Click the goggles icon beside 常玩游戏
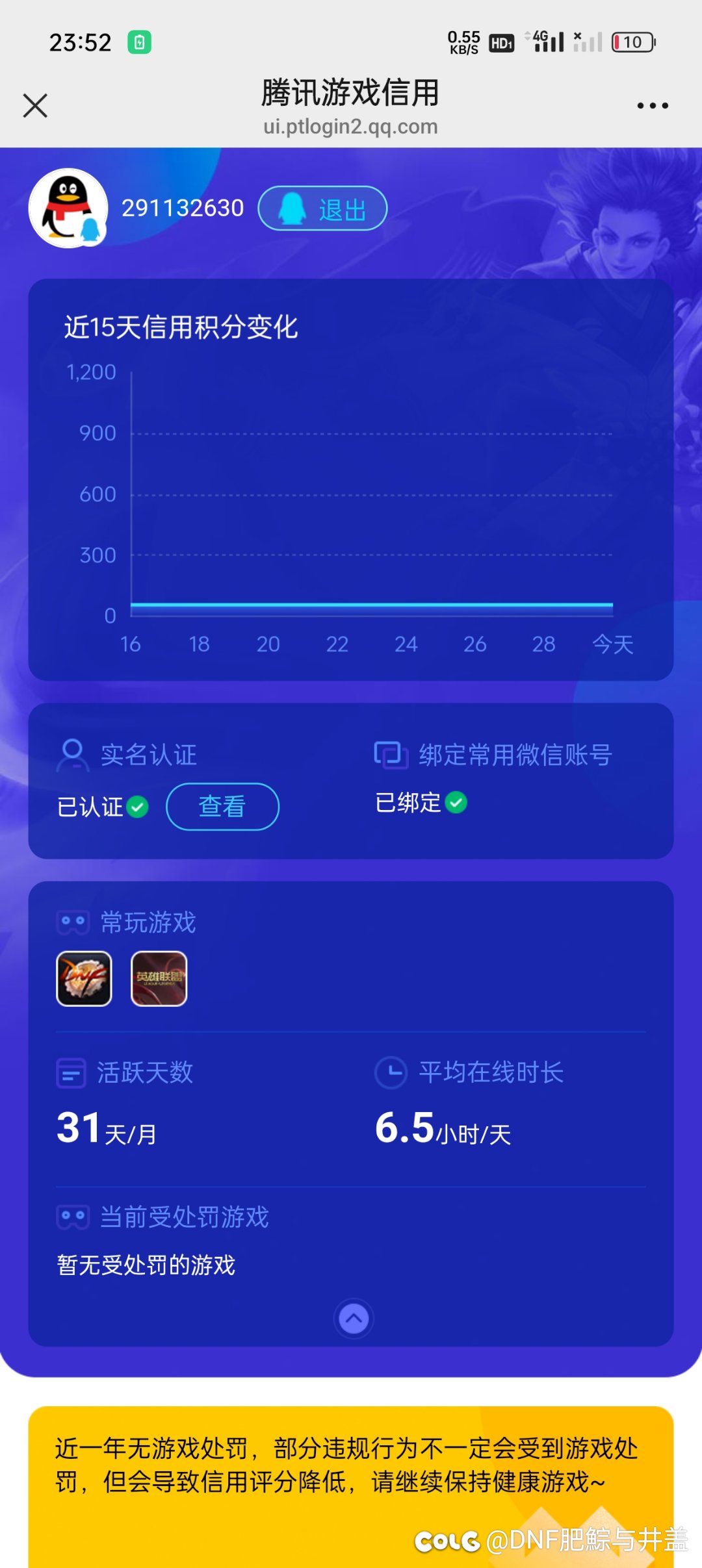This screenshot has height=1568, width=702. tap(73, 921)
